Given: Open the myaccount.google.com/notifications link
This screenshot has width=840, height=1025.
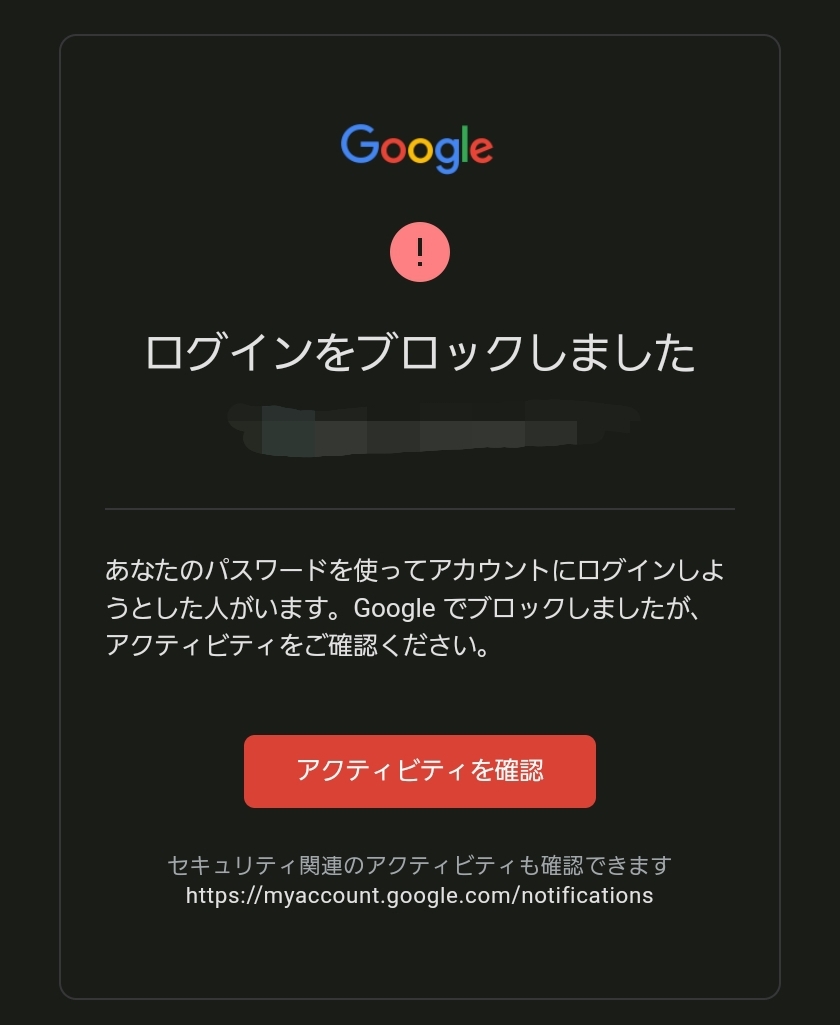Looking at the screenshot, I should coord(419,895).
